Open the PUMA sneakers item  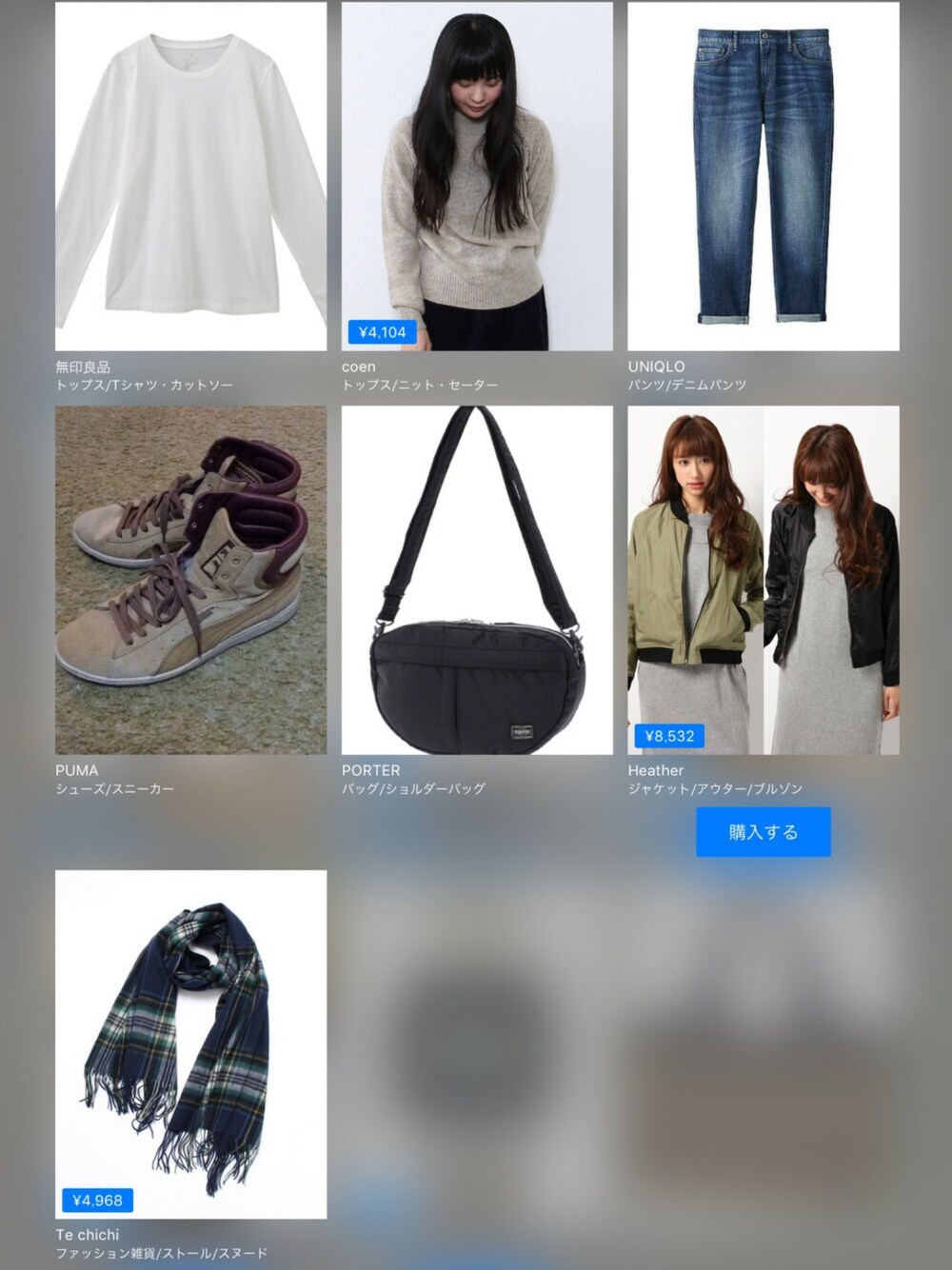coord(190,580)
